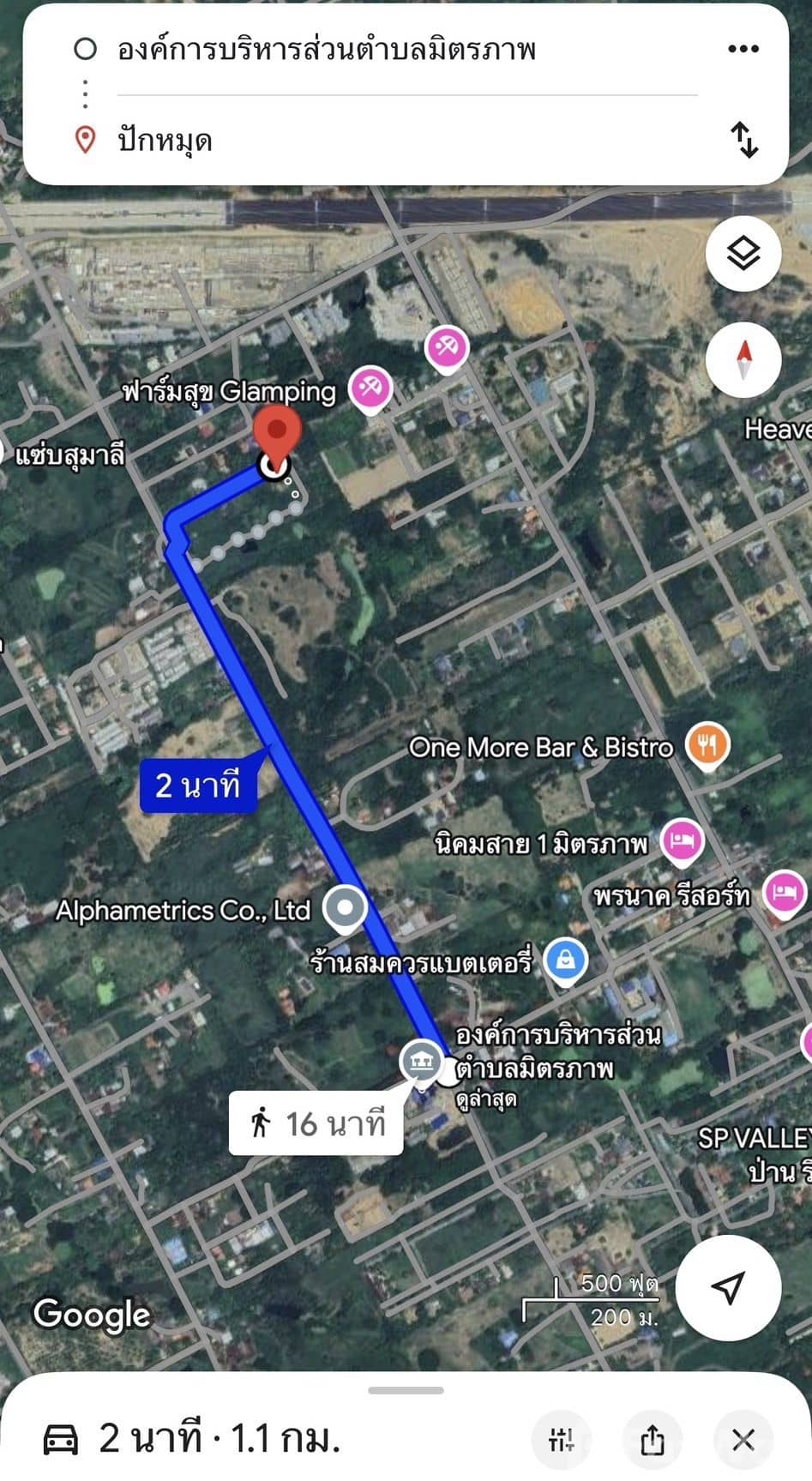
Task: Open the Alphametrics Co., Ltd marker
Action: coord(345,907)
